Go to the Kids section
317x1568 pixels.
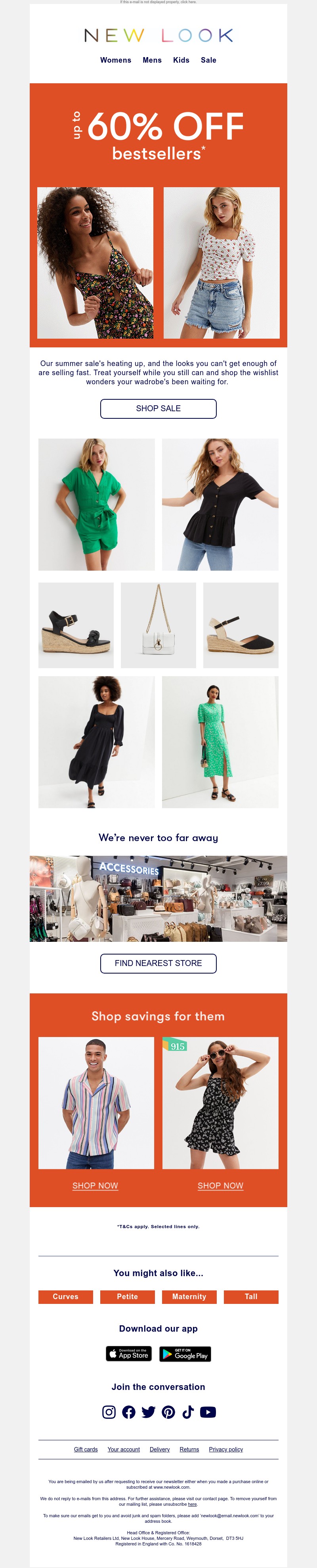(181, 60)
